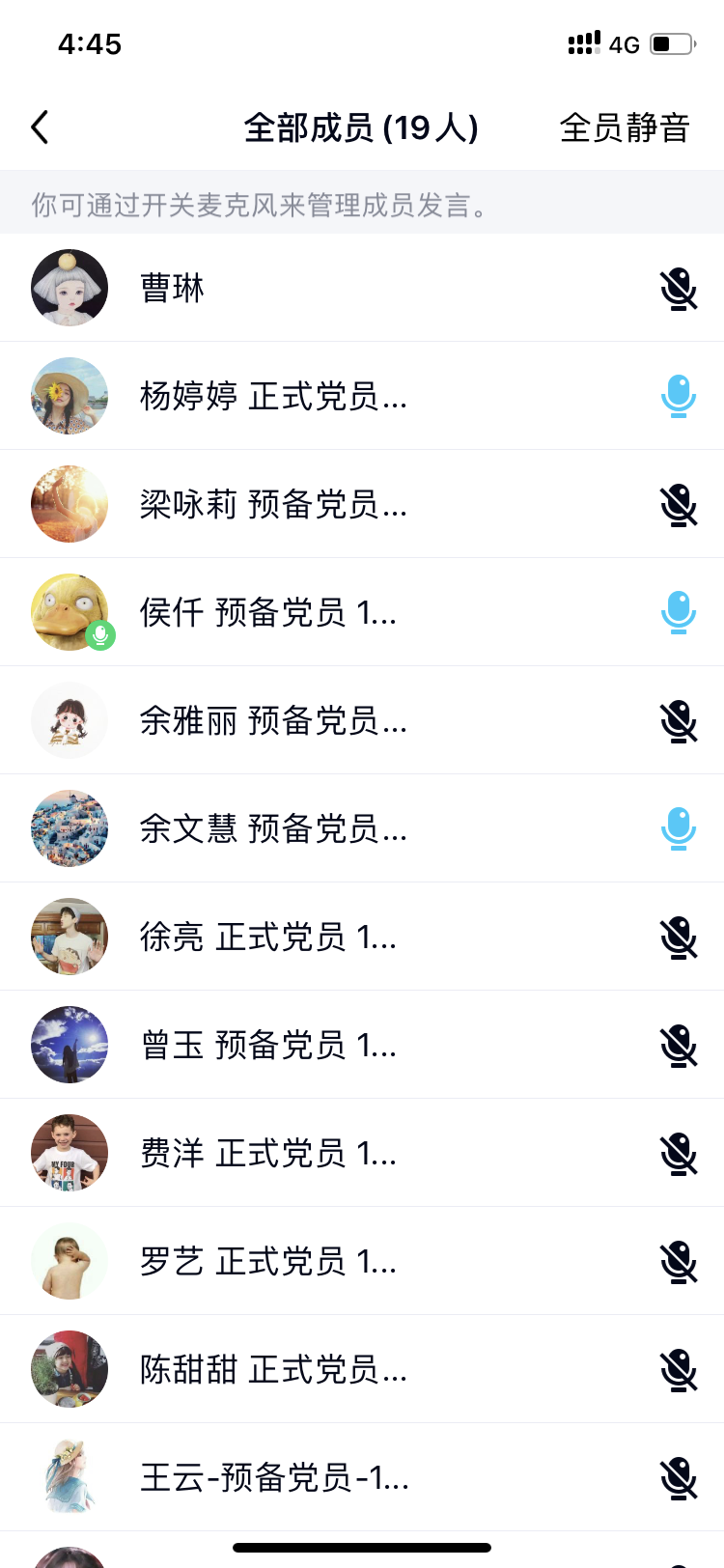Unmute 陈甜甜's microphone
Viewport: 724px width, 1568px height.
point(679,1369)
